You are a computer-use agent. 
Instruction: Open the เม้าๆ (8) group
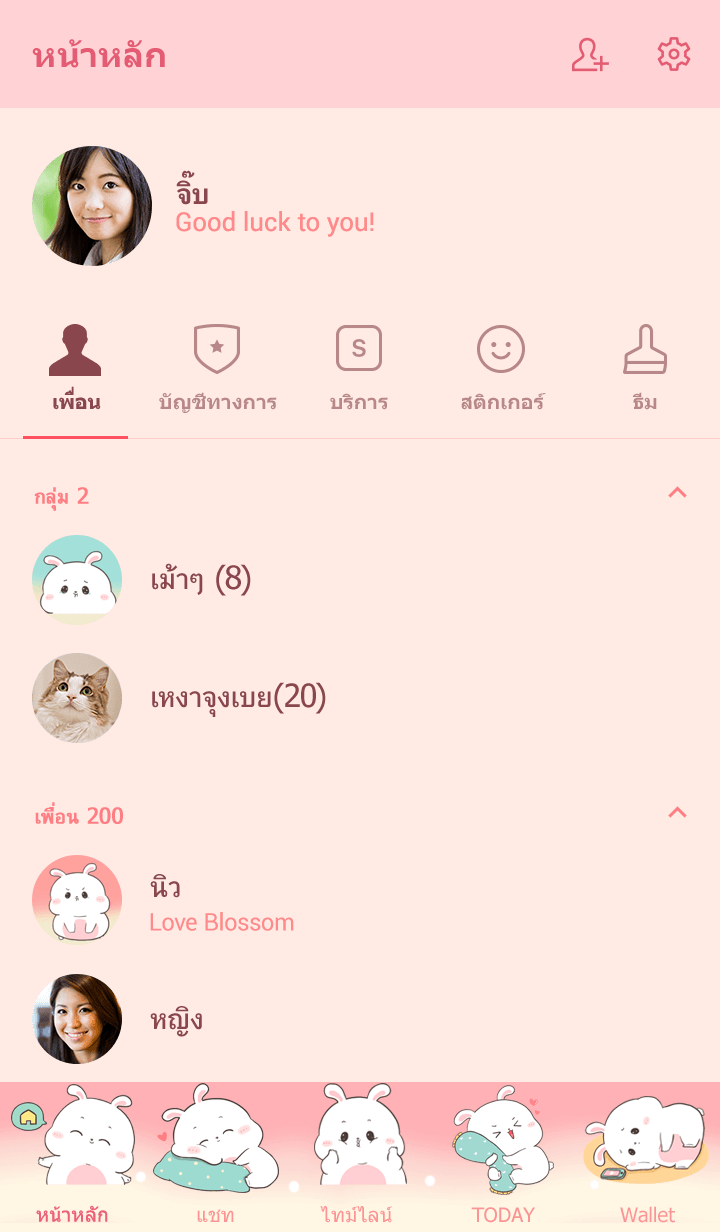[x=200, y=580]
